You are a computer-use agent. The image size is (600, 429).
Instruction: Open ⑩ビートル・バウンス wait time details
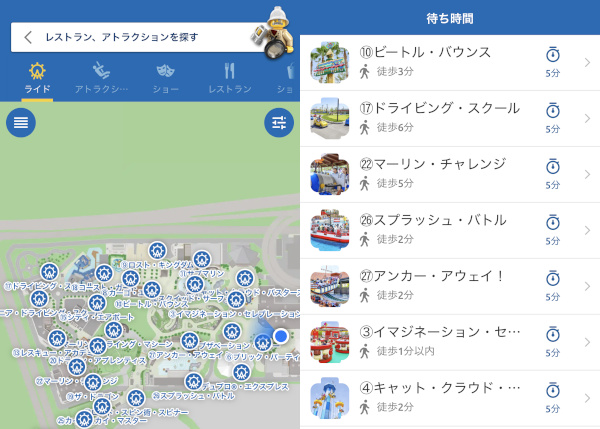[x=450, y=62]
